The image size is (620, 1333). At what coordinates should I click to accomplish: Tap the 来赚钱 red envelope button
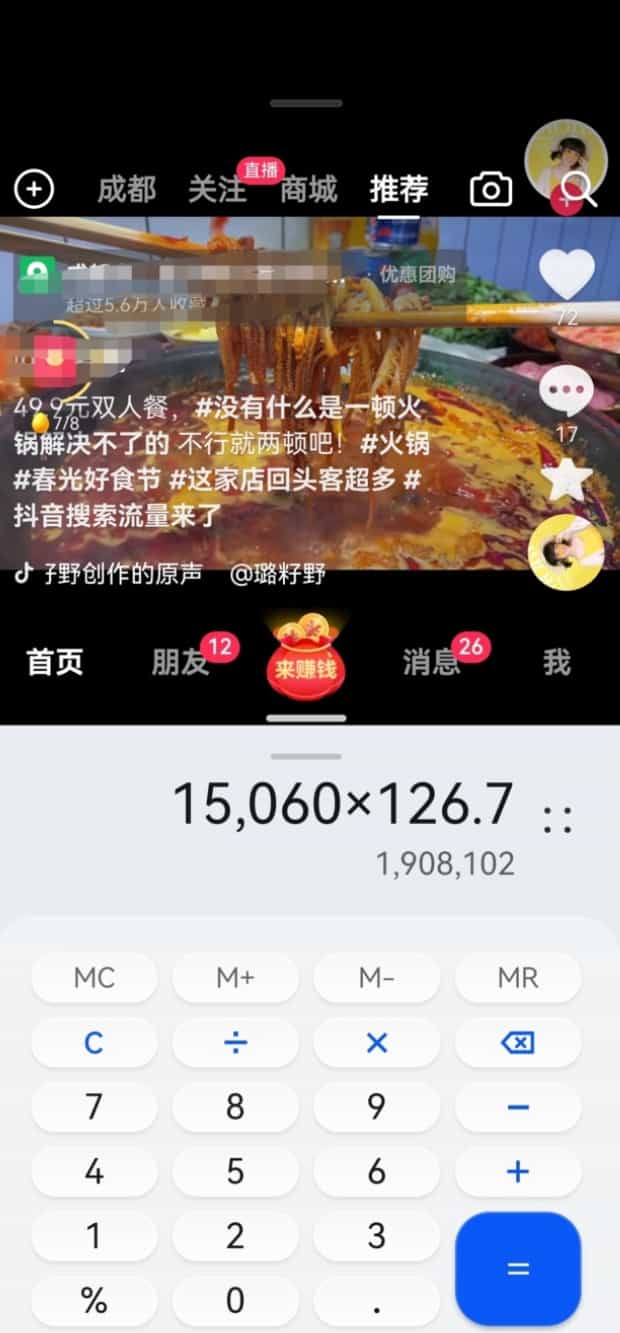pos(306,662)
